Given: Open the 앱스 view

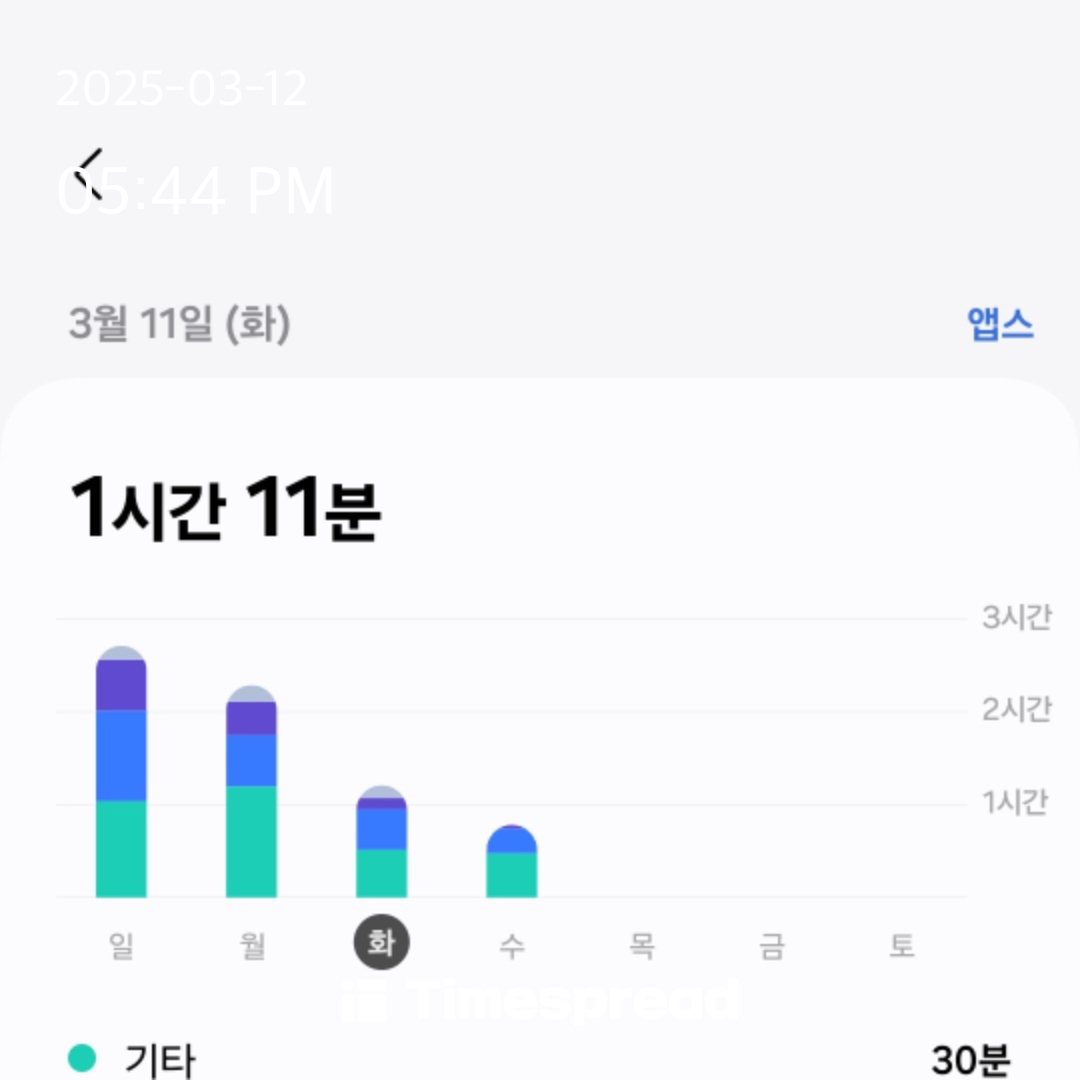Looking at the screenshot, I should pos(1000,324).
